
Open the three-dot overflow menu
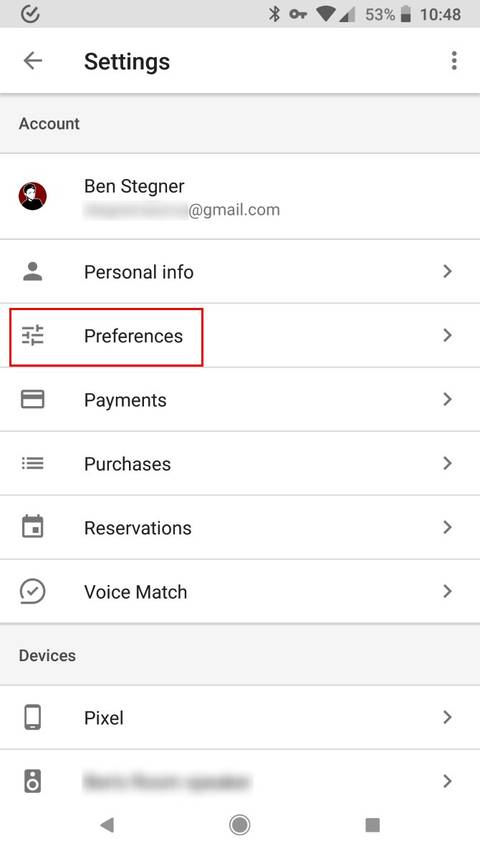[454, 61]
